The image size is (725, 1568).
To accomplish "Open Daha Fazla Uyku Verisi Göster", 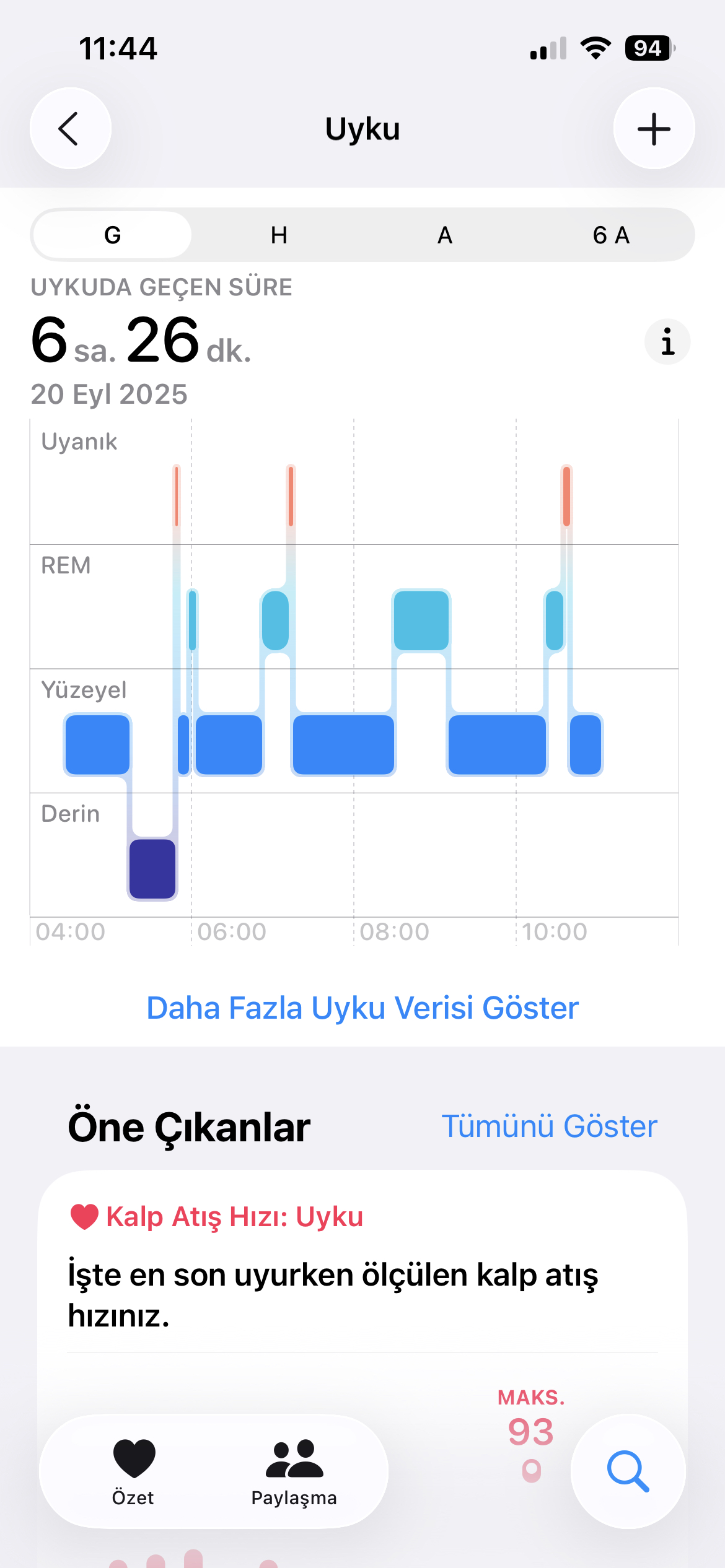I will click(362, 1008).
